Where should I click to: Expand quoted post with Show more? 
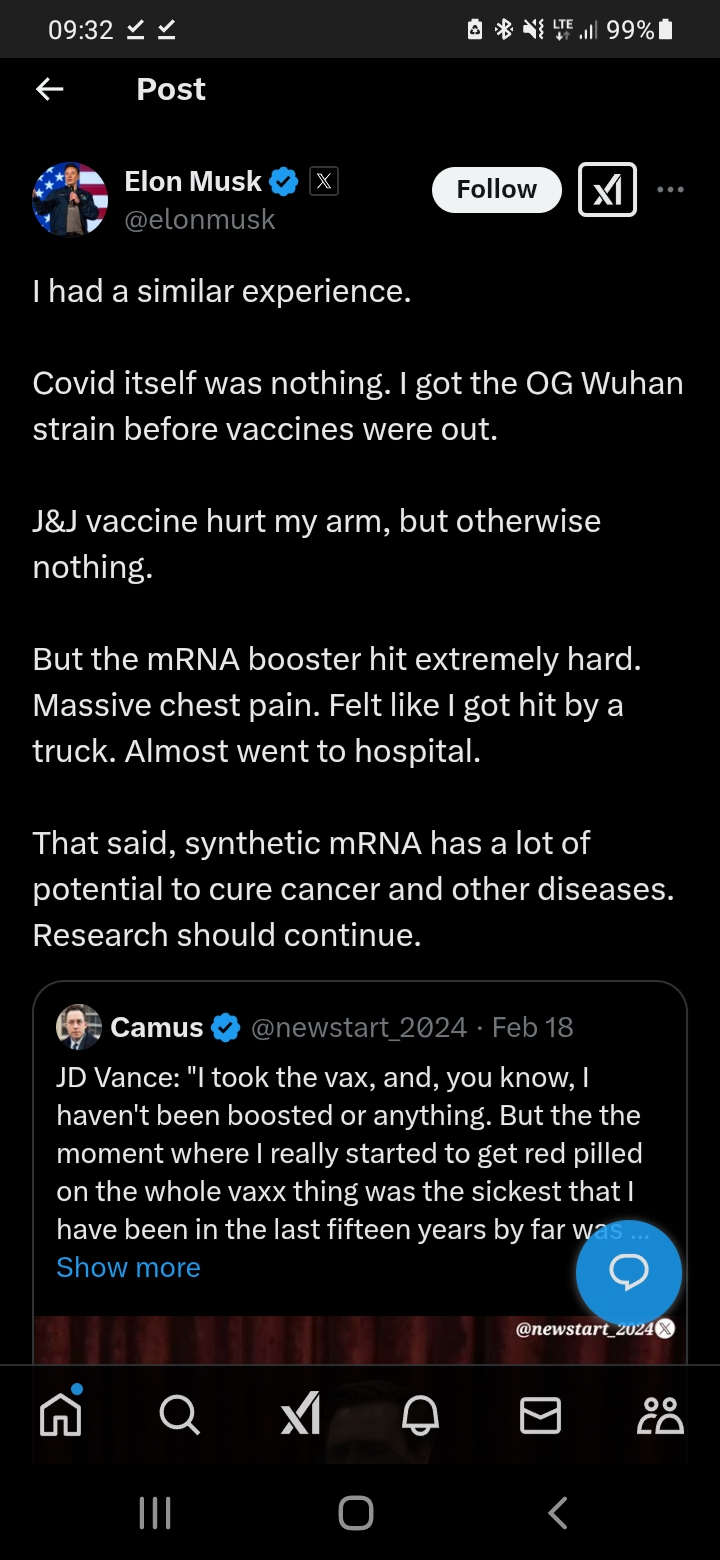point(128,1267)
